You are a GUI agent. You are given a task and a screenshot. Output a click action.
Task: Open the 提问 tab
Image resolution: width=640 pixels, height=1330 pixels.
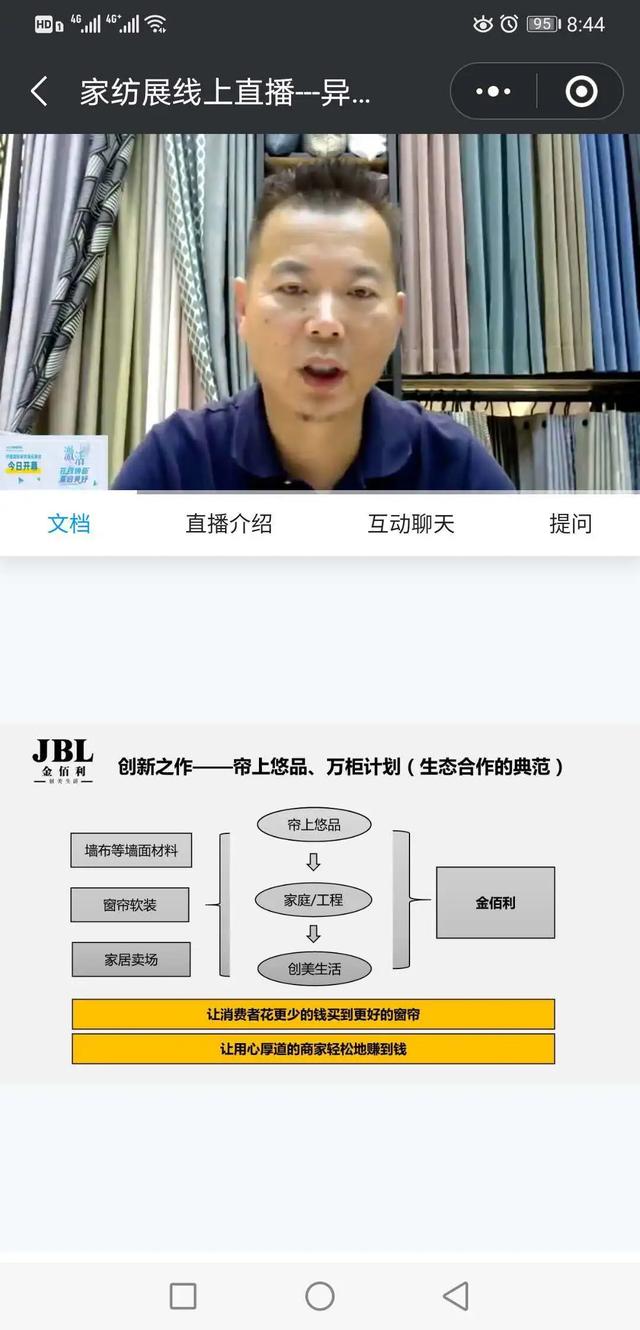click(570, 523)
